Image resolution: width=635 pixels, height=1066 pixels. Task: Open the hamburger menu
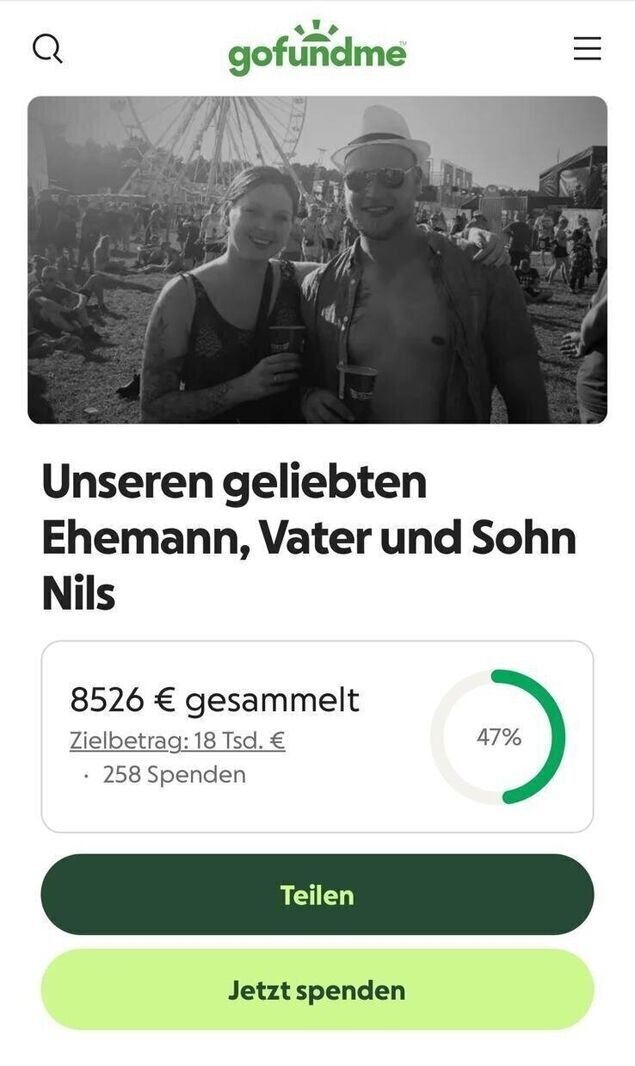point(587,48)
